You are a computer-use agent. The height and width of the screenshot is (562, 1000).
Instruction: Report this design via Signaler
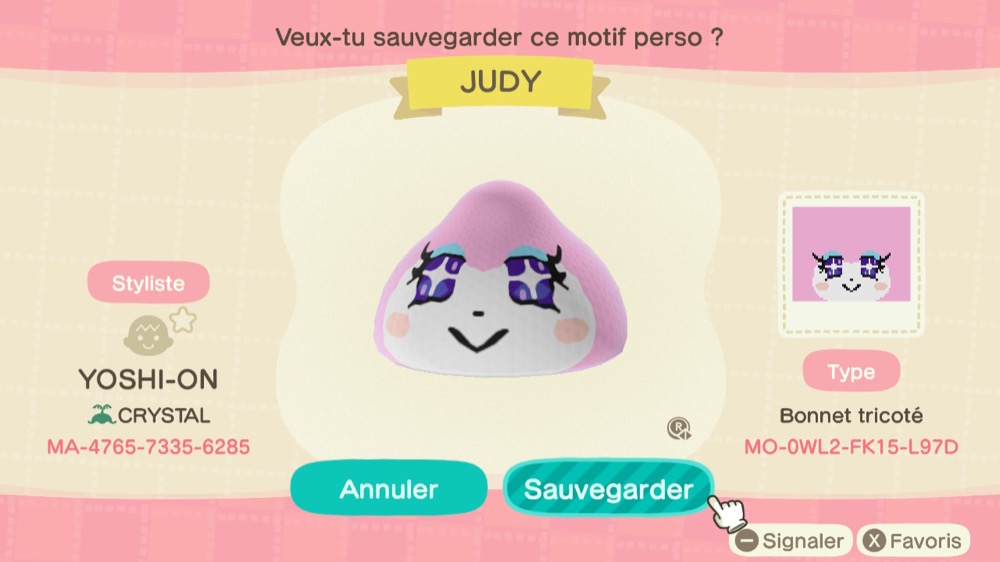[x=790, y=541]
